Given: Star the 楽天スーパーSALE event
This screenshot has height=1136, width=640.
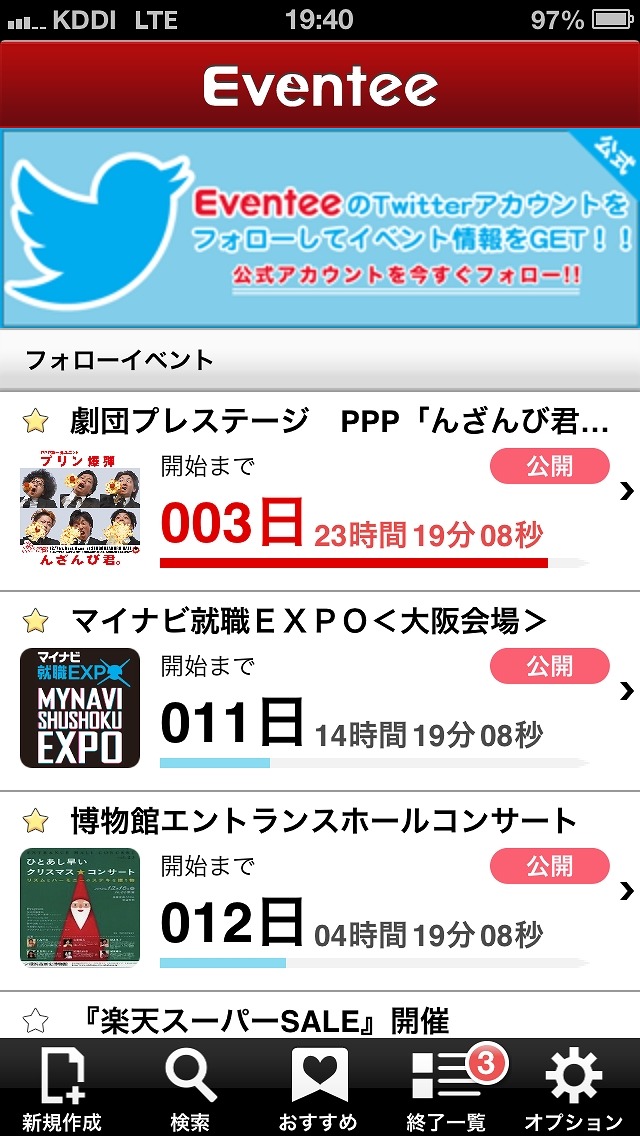Looking at the screenshot, I should [35, 1020].
